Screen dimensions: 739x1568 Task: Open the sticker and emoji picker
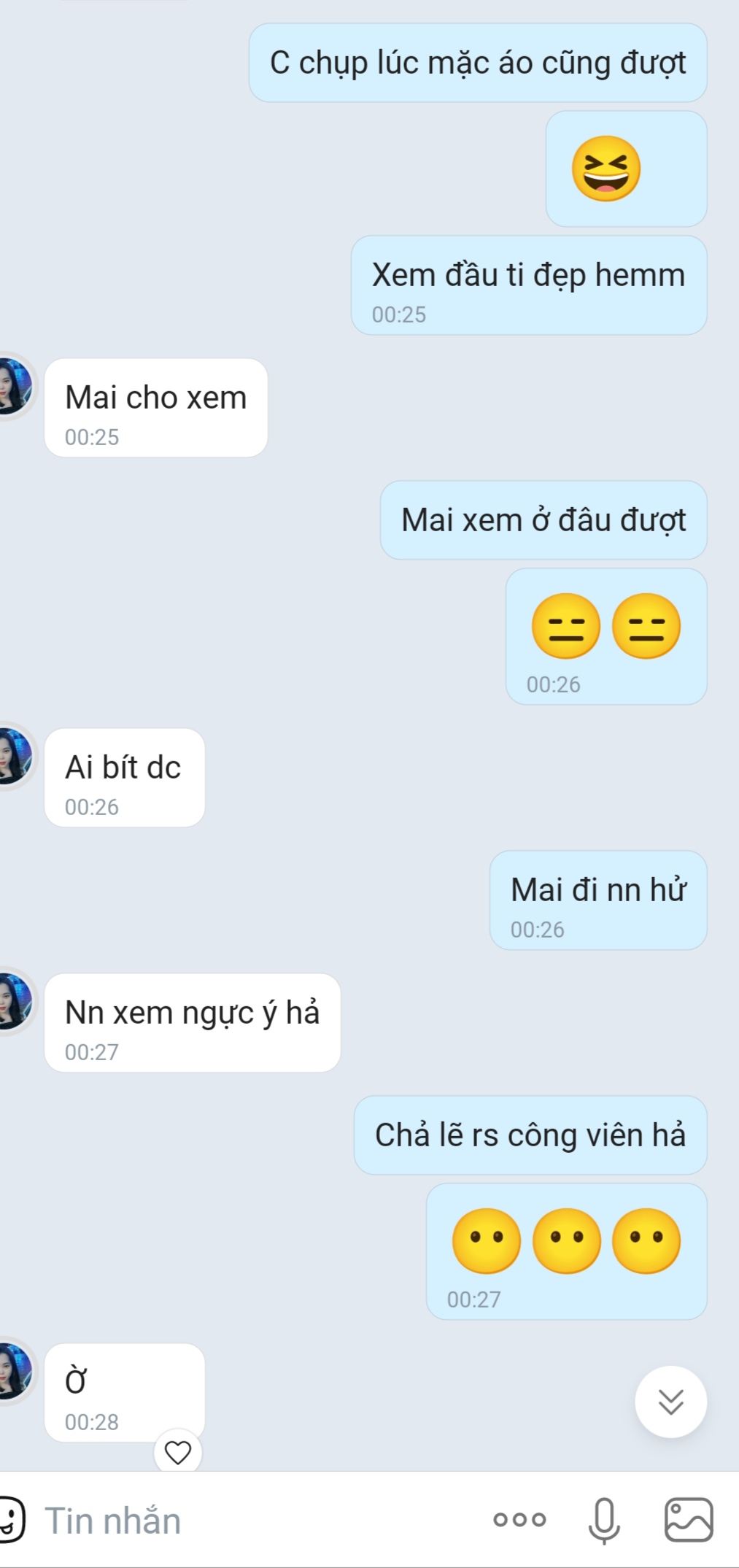point(10,1520)
